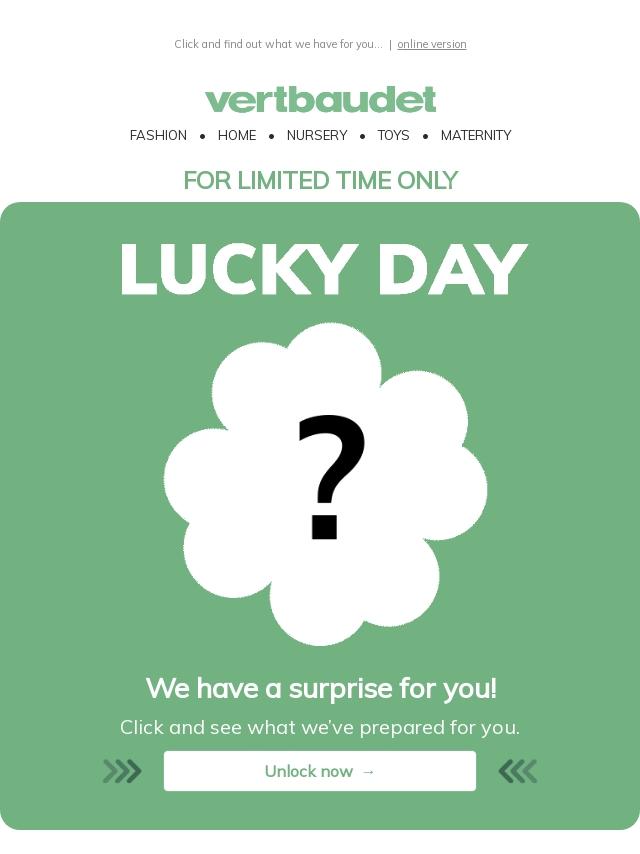Go to the Fashion category
The height and width of the screenshot is (854, 640).
[158, 135]
